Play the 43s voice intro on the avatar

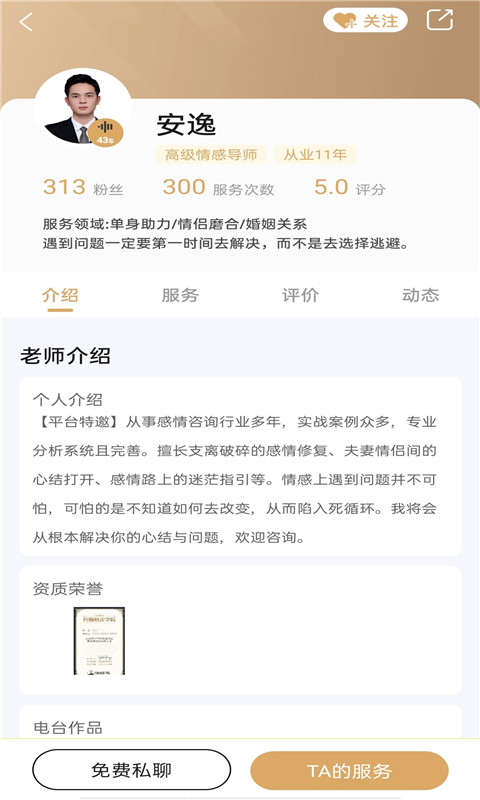[105, 132]
